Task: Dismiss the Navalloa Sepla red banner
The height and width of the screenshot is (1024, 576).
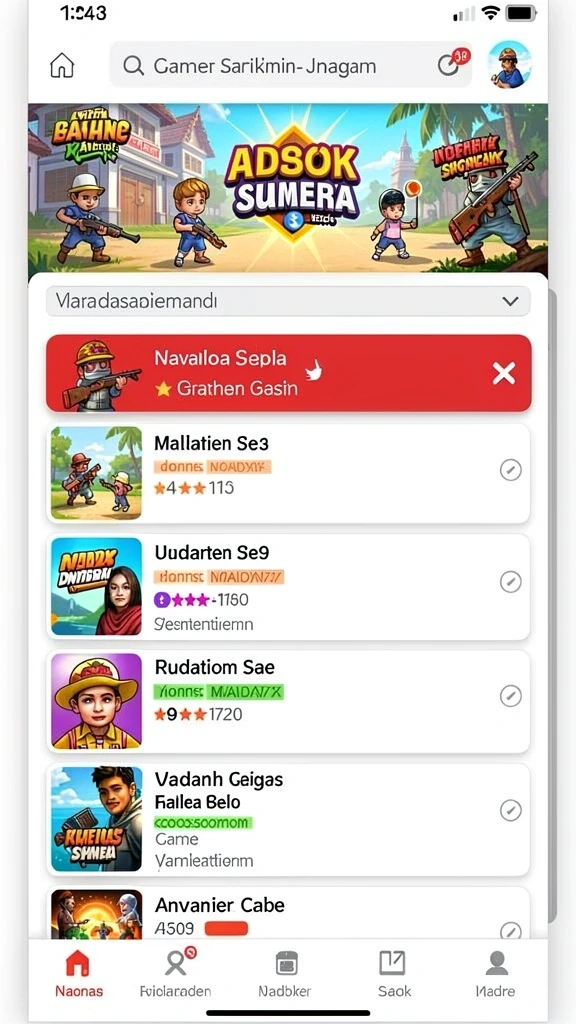Action: pyautogui.click(x=504, y=374)
